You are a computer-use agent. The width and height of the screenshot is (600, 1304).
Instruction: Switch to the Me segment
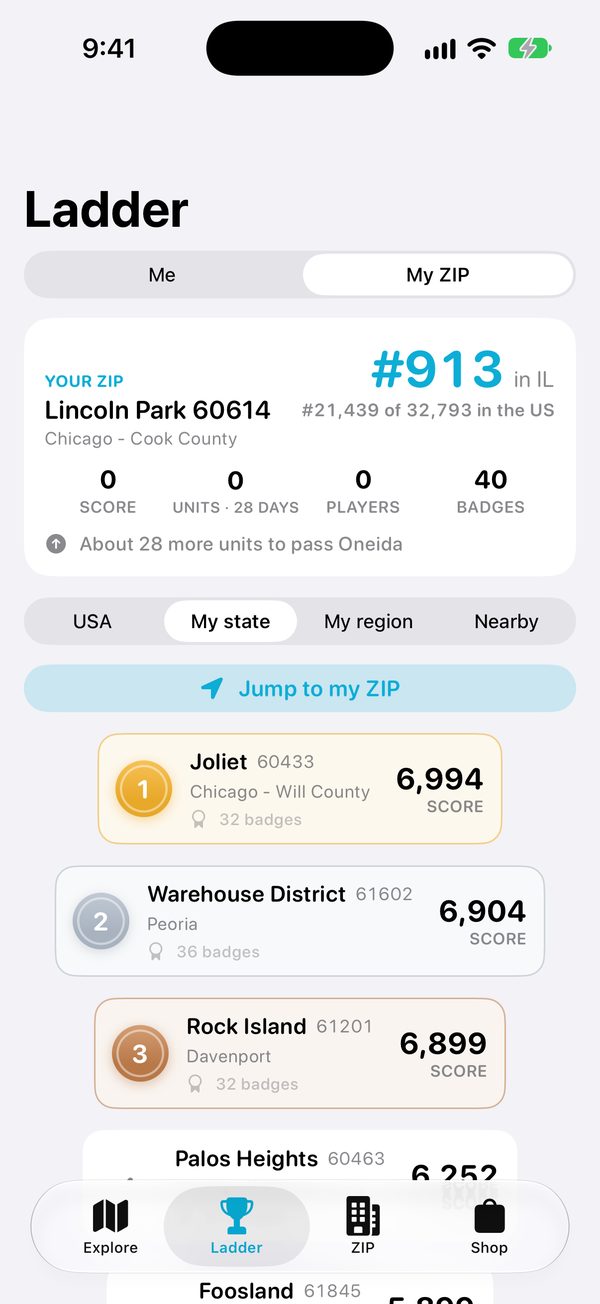pos(162,275)
